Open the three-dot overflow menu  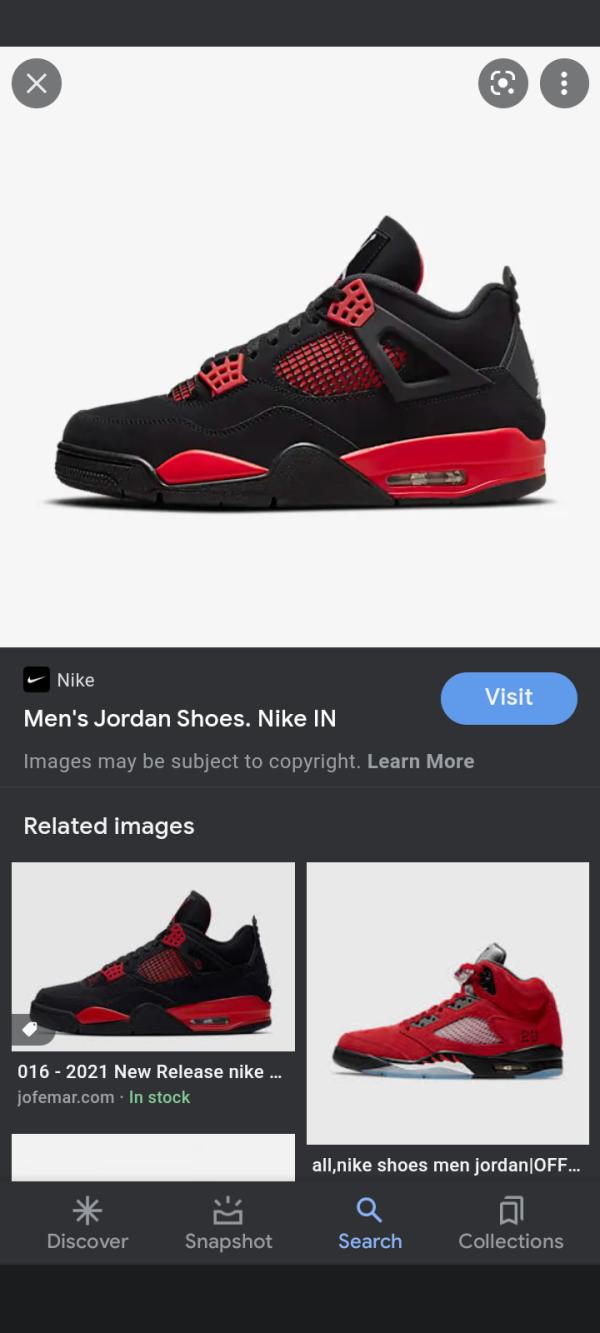pos(564,83)
